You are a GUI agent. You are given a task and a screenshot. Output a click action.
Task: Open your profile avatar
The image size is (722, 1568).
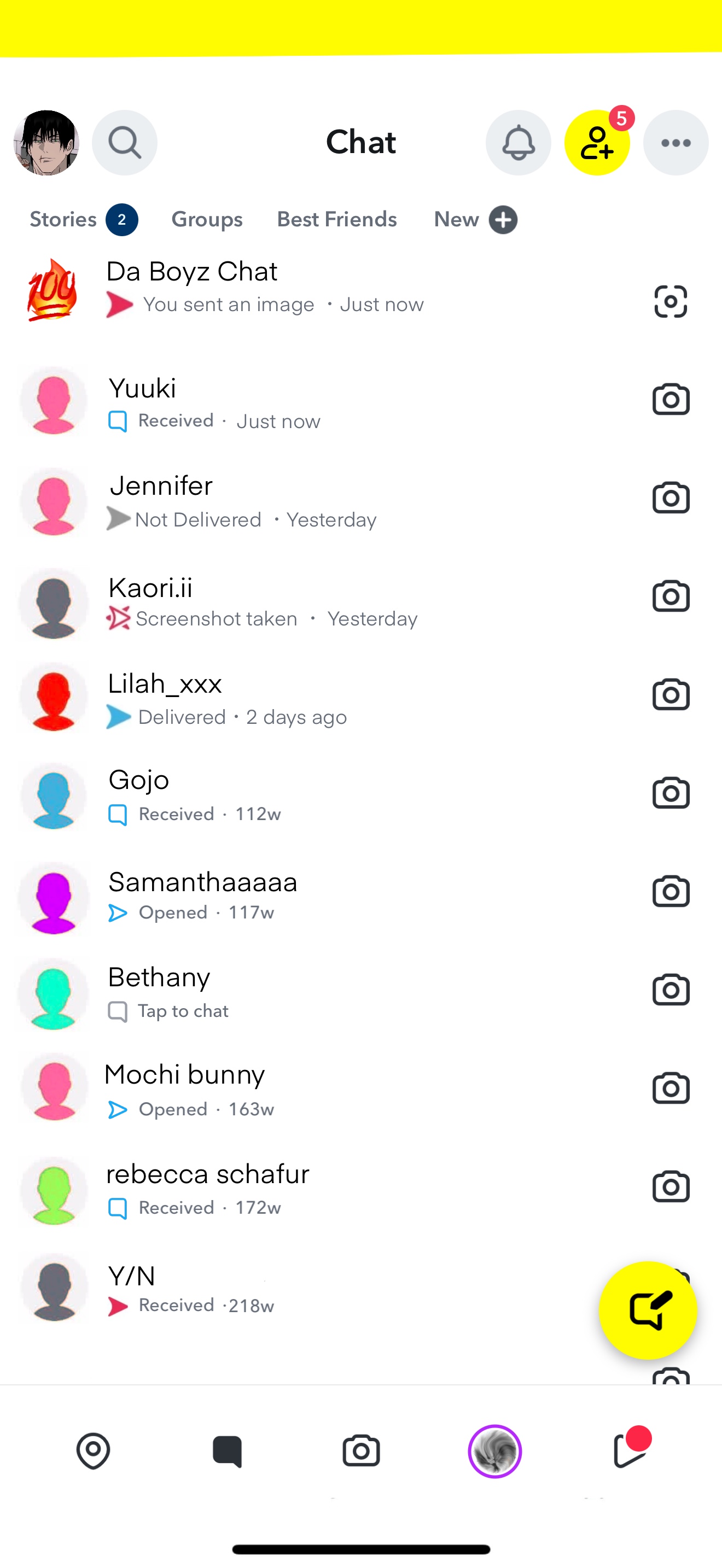[46, 143]
